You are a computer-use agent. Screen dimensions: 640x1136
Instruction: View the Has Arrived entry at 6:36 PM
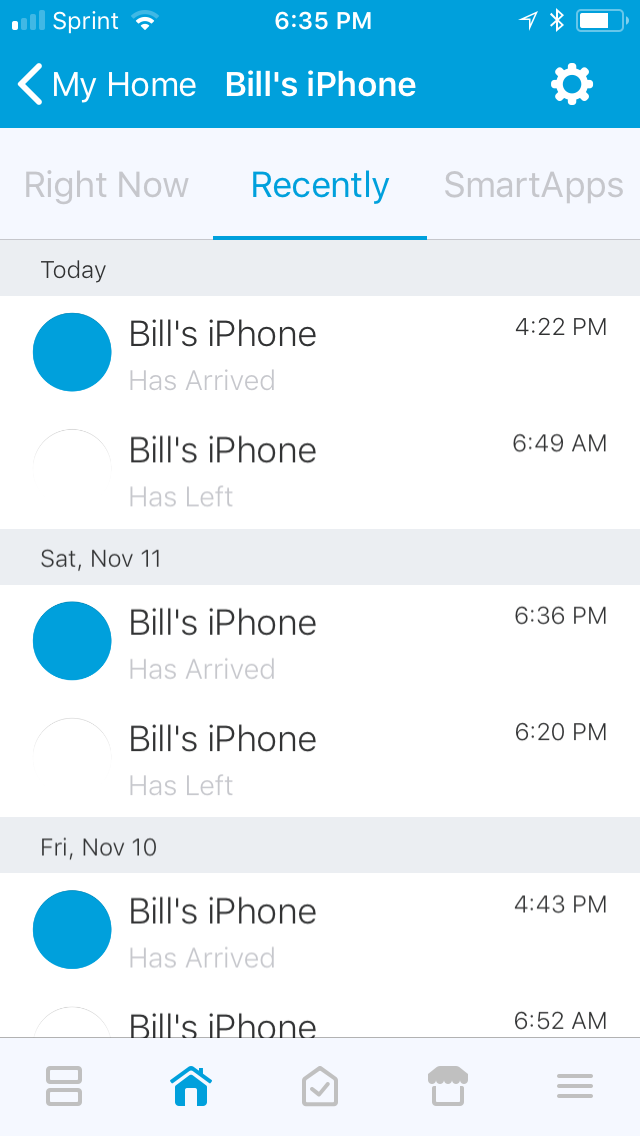pos(320,643)
